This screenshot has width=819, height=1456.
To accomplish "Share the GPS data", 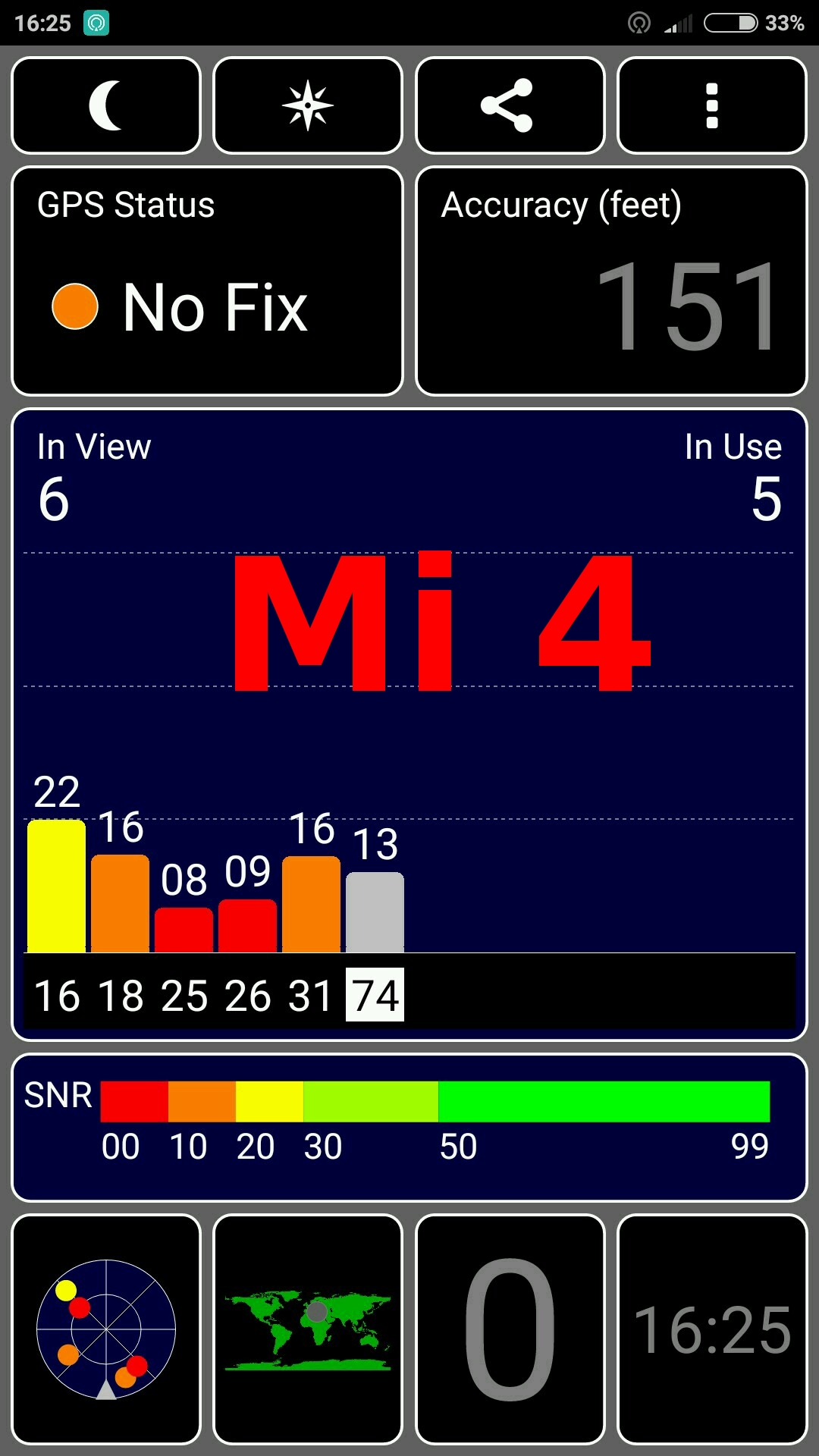I will click(x=510, y=105).
